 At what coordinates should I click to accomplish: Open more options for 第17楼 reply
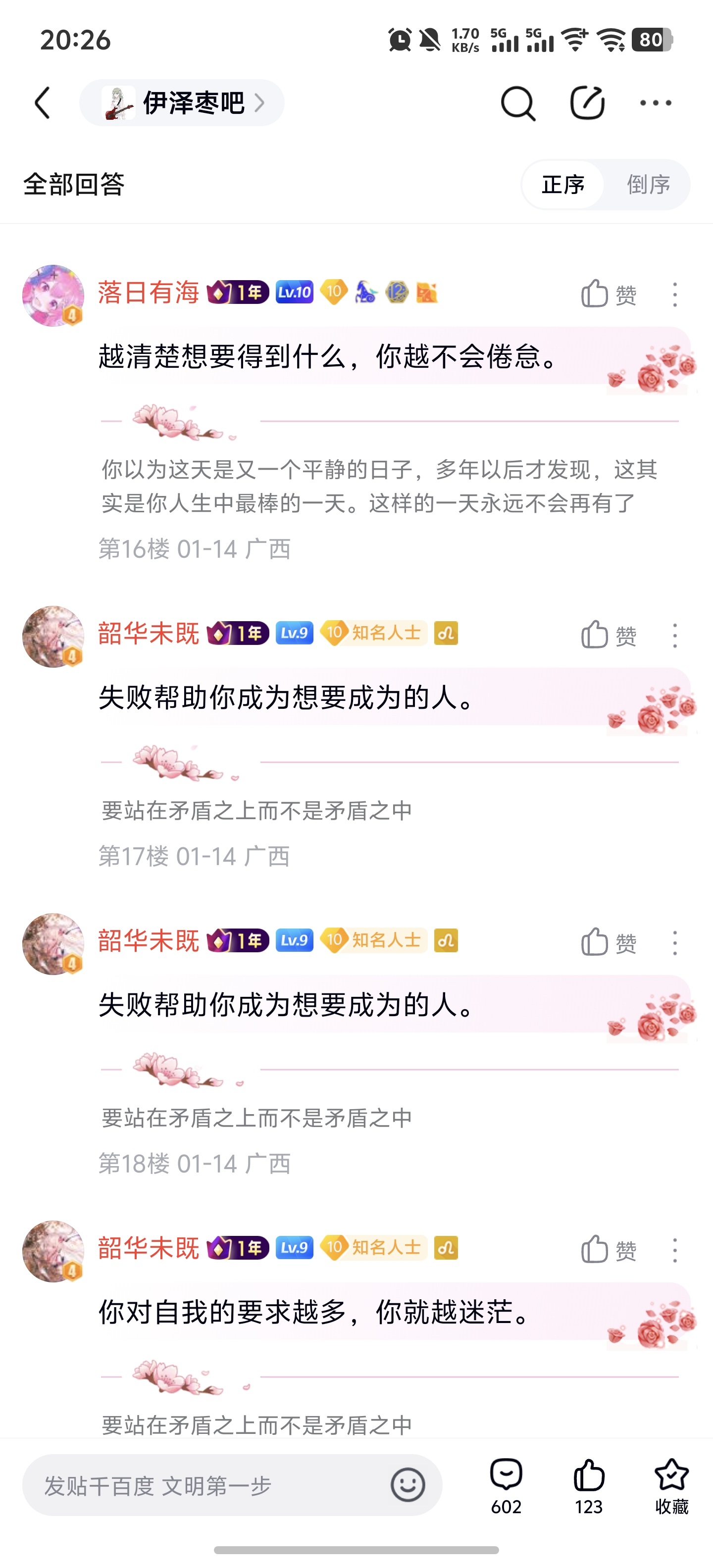(x=675, y=636)
